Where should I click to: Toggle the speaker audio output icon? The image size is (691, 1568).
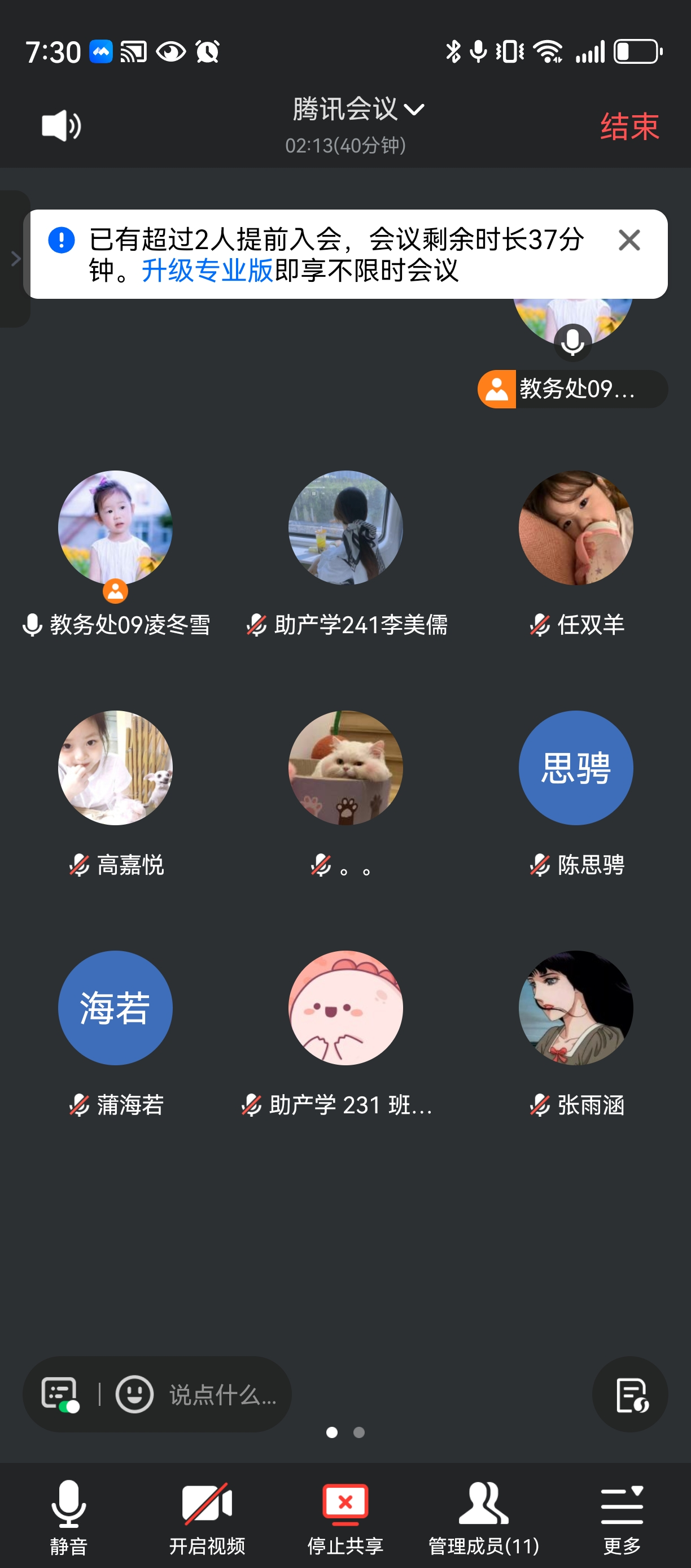pos(61,126)
